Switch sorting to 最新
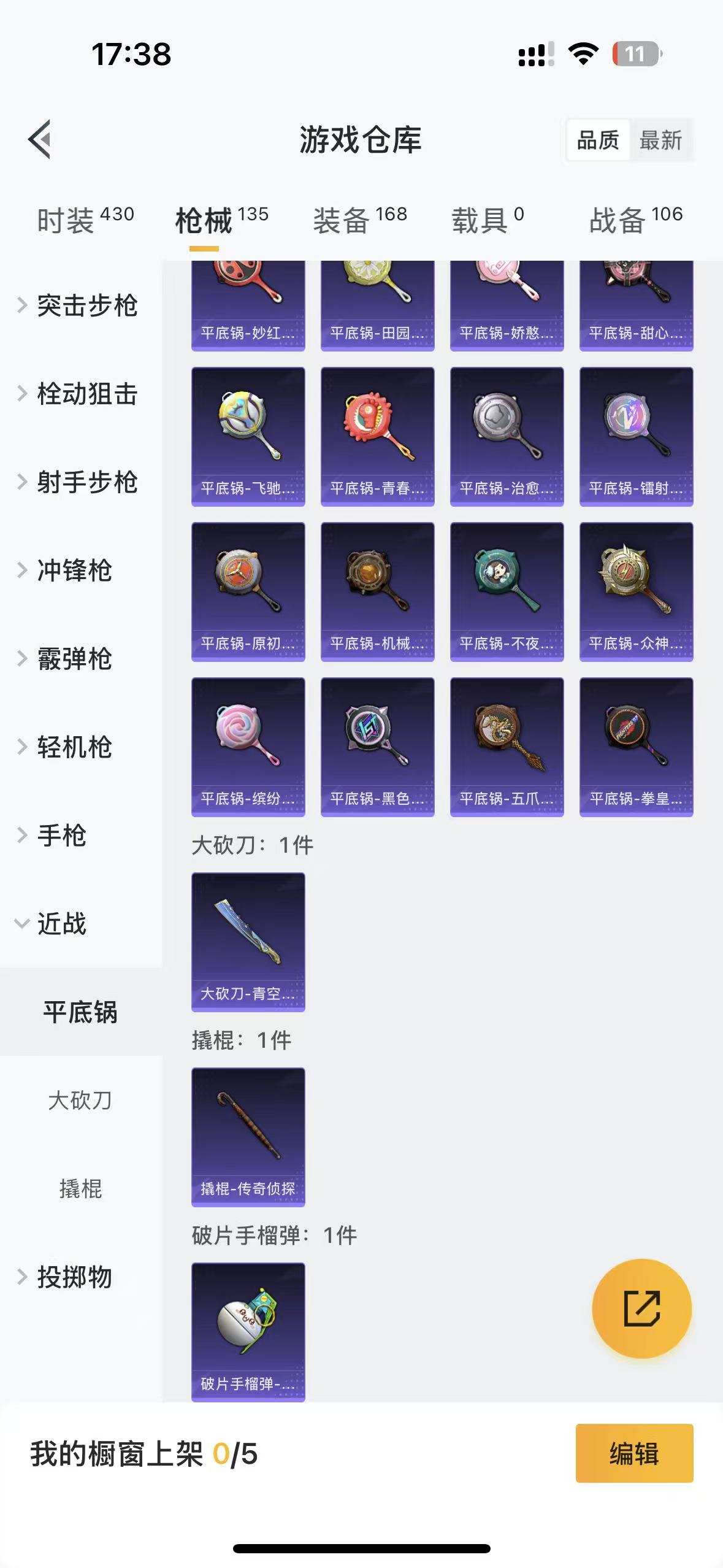 (664, 140)
